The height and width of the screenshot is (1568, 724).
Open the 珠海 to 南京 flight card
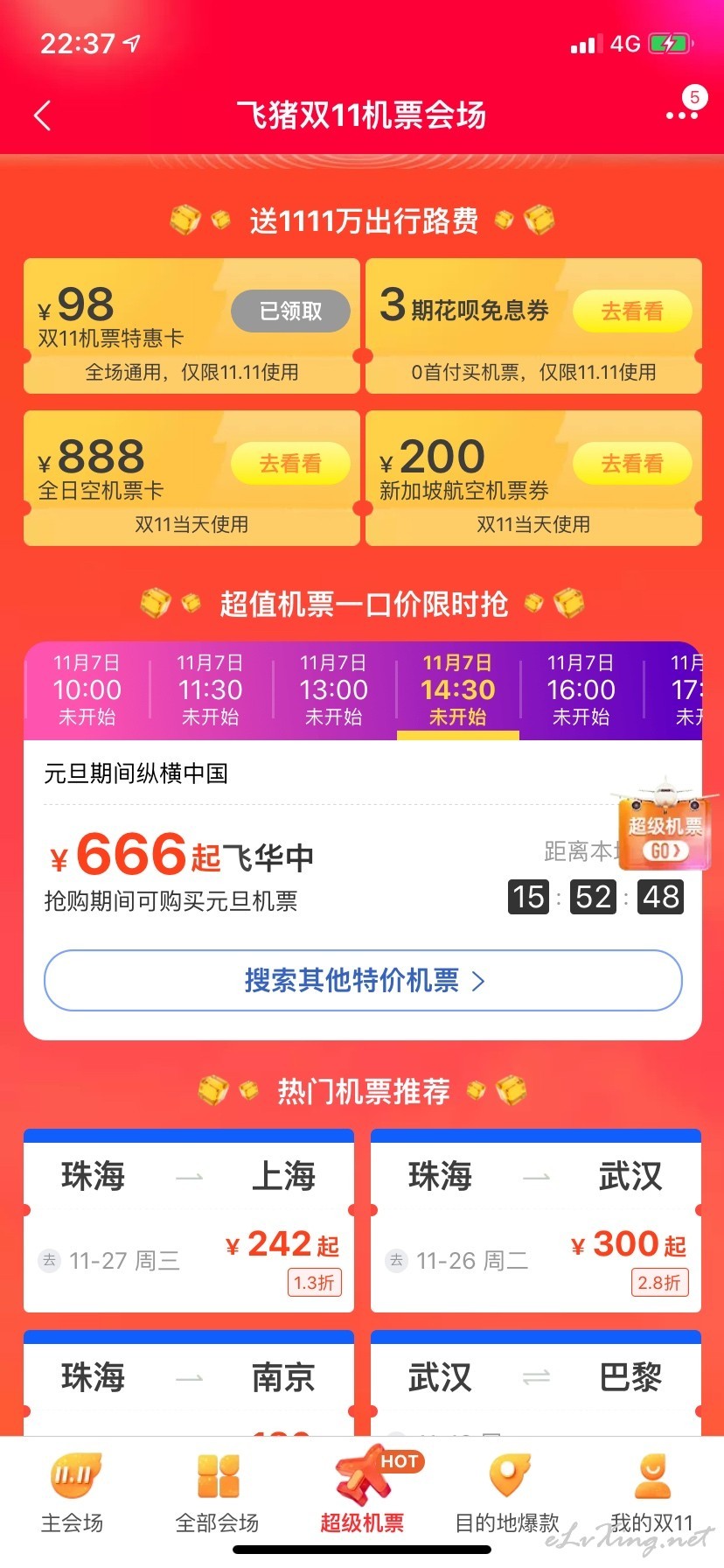pos(189,1382)
